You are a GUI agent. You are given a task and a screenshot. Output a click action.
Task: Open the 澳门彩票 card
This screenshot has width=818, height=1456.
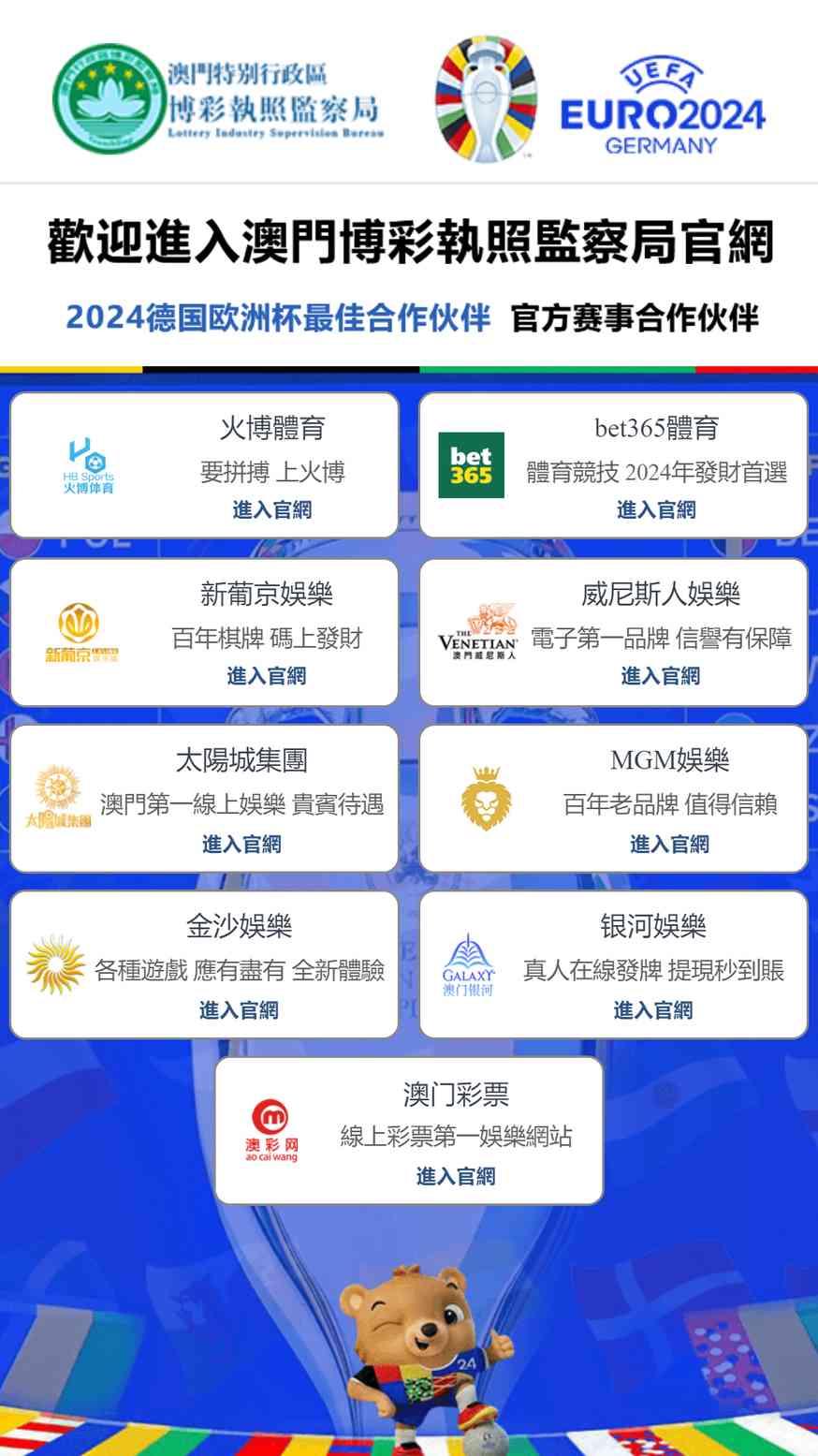click(x=409, y=1130)
